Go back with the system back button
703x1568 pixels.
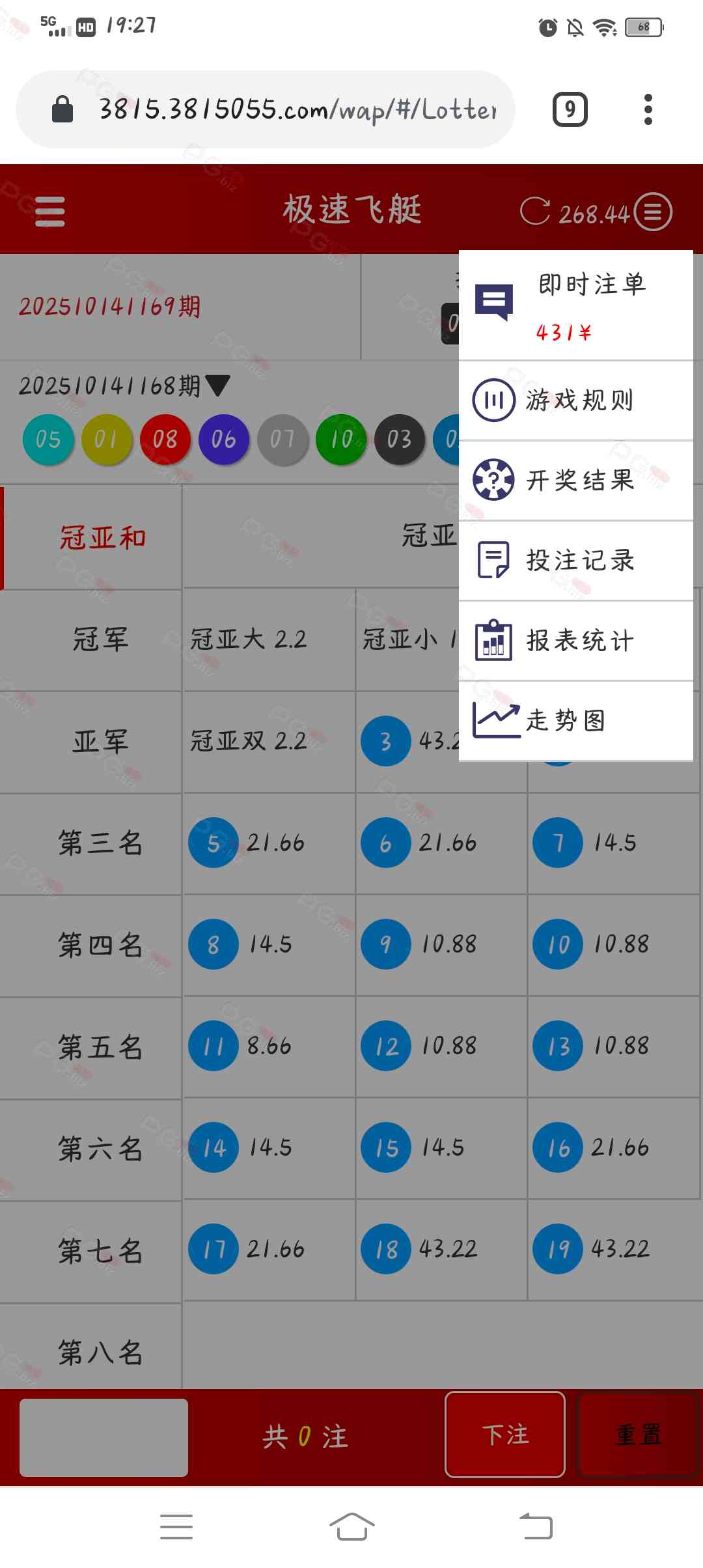(536, 1526)
